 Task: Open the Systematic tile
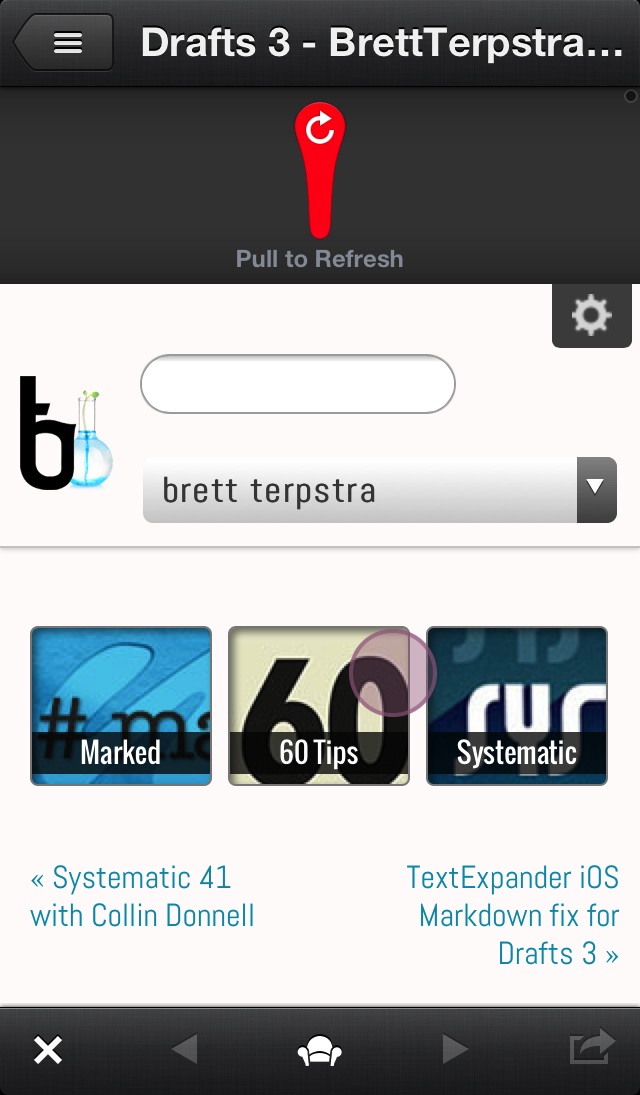click(x=516, y=705)
